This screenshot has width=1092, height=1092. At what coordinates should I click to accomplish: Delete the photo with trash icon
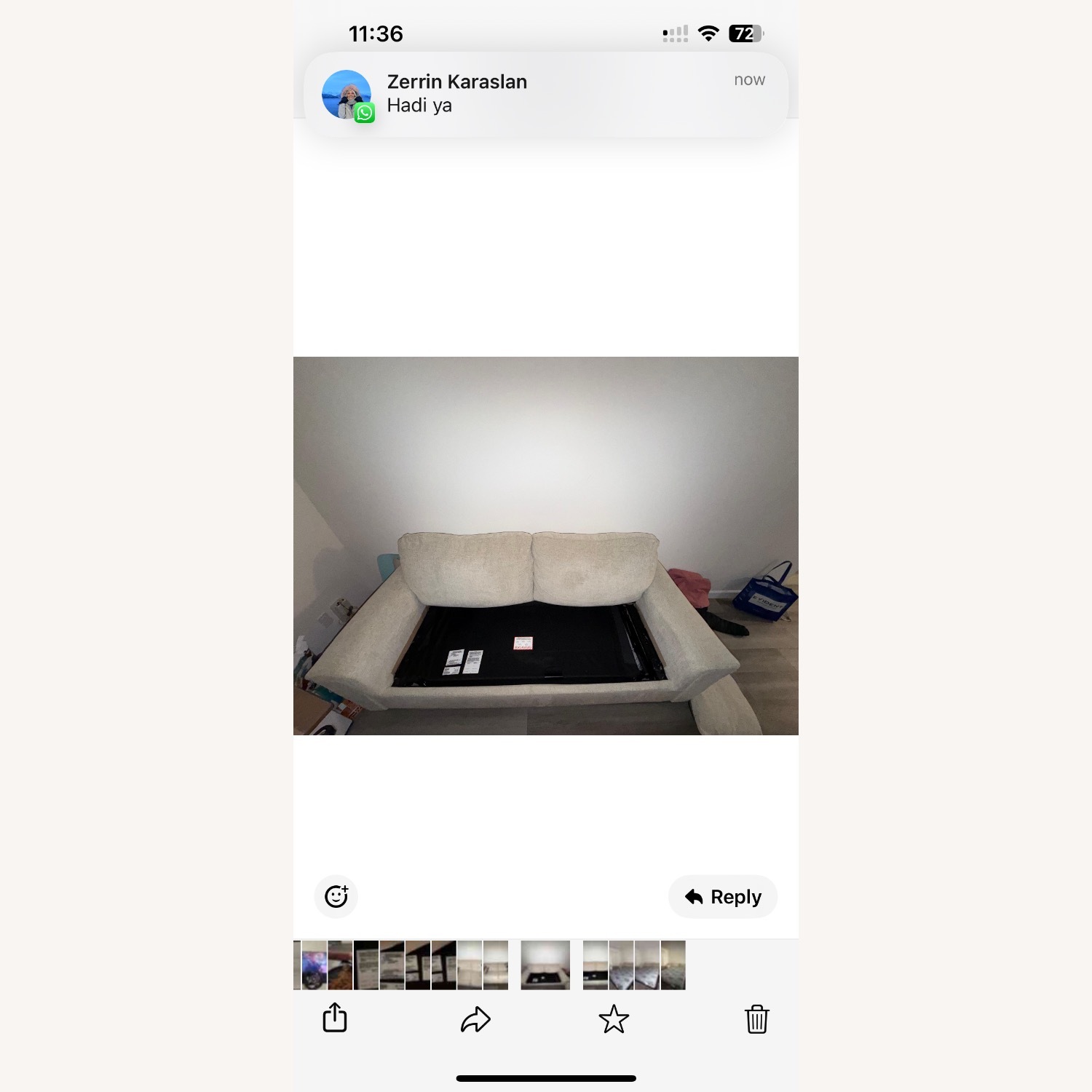756,1019
